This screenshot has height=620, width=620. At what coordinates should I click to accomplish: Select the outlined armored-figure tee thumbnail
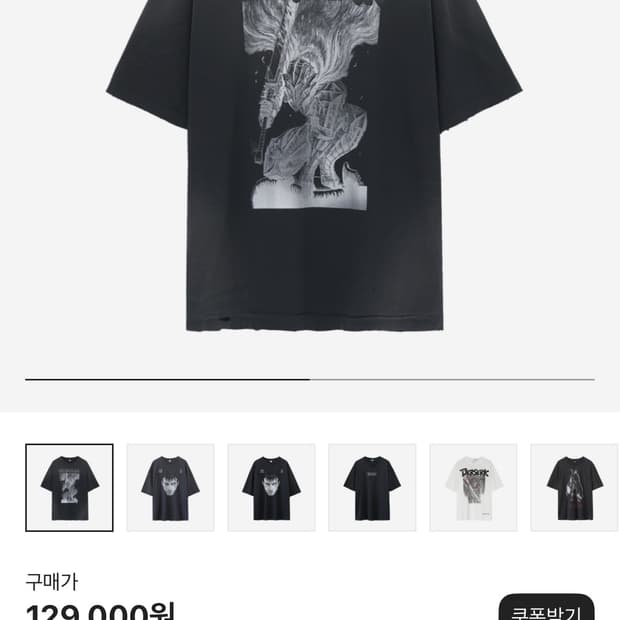coord(69,488)
